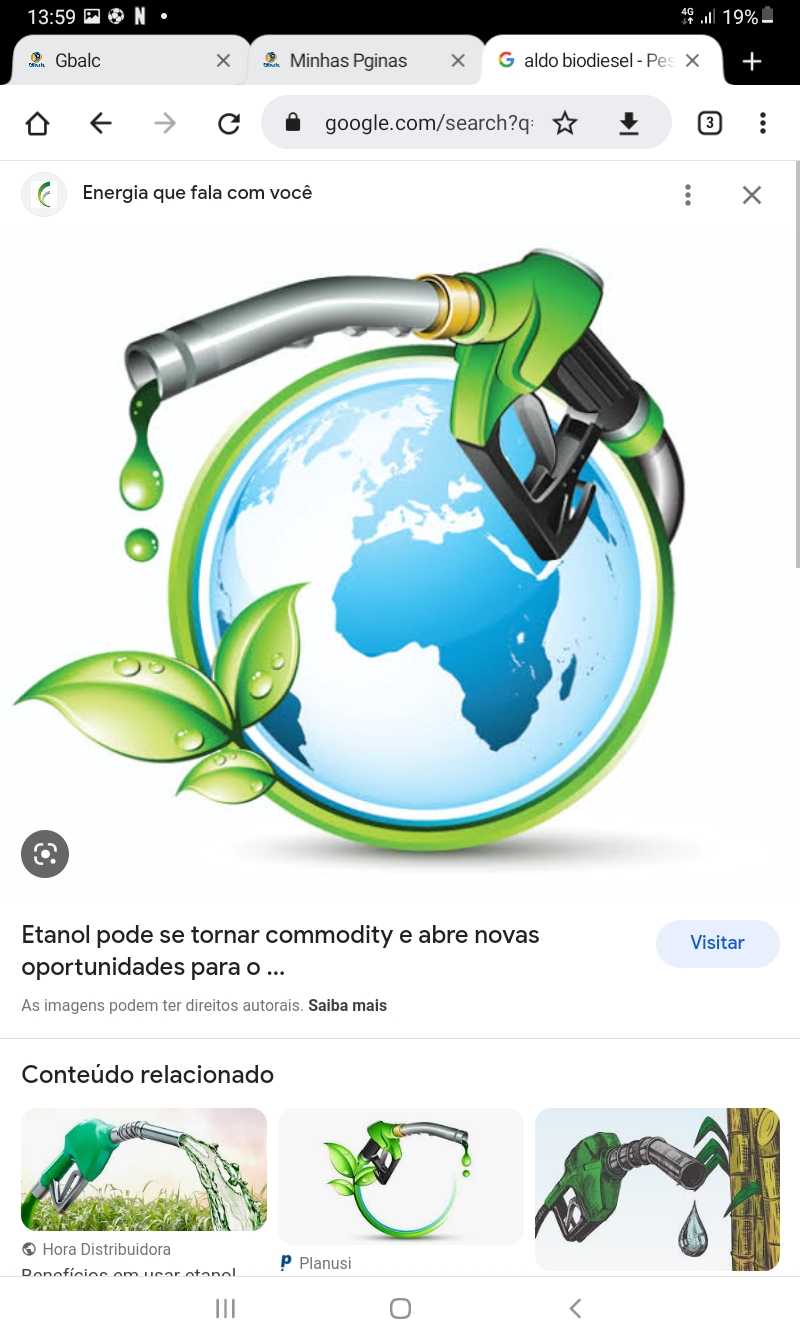
Task: Navigate back to previous page
Action: 101,123
